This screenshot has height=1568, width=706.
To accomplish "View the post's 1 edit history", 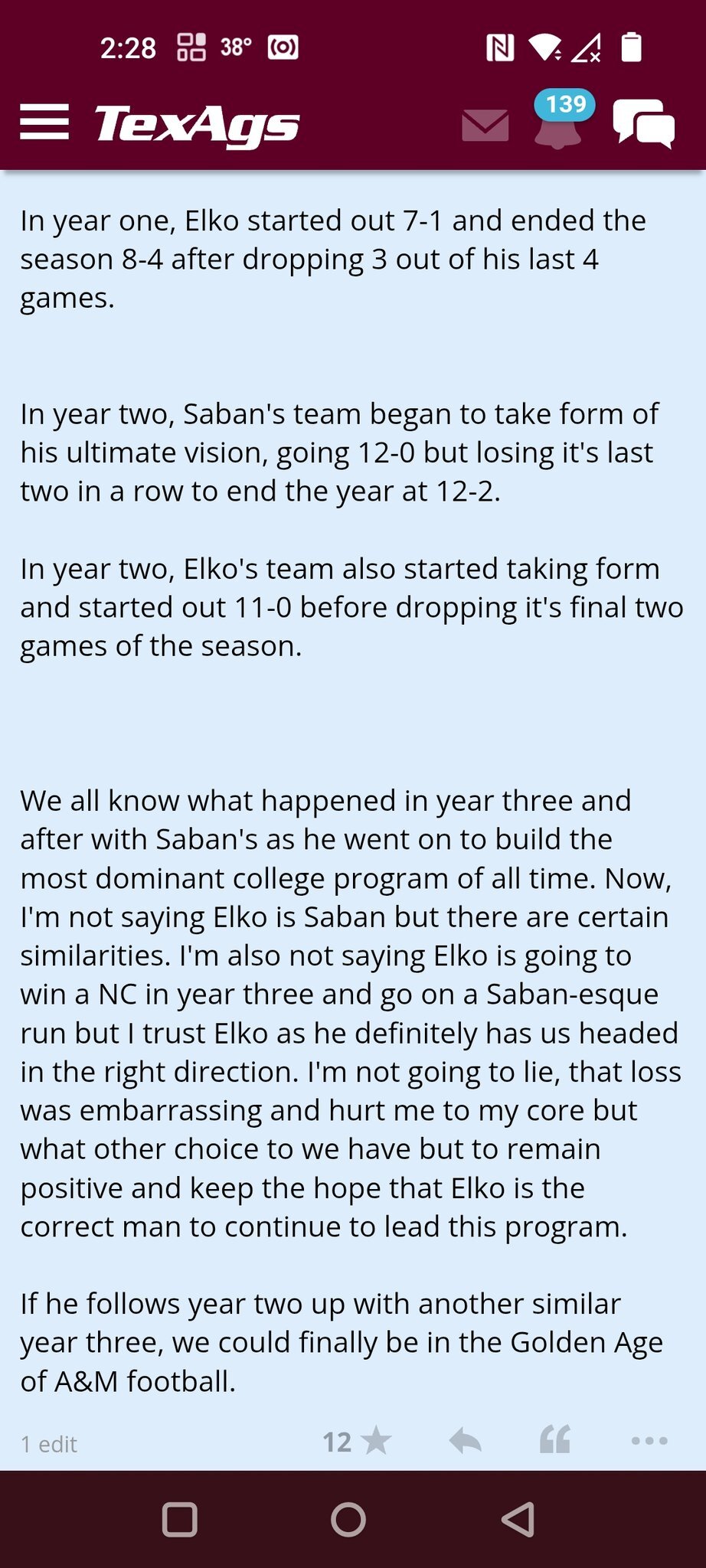I will pos(49,1444).
